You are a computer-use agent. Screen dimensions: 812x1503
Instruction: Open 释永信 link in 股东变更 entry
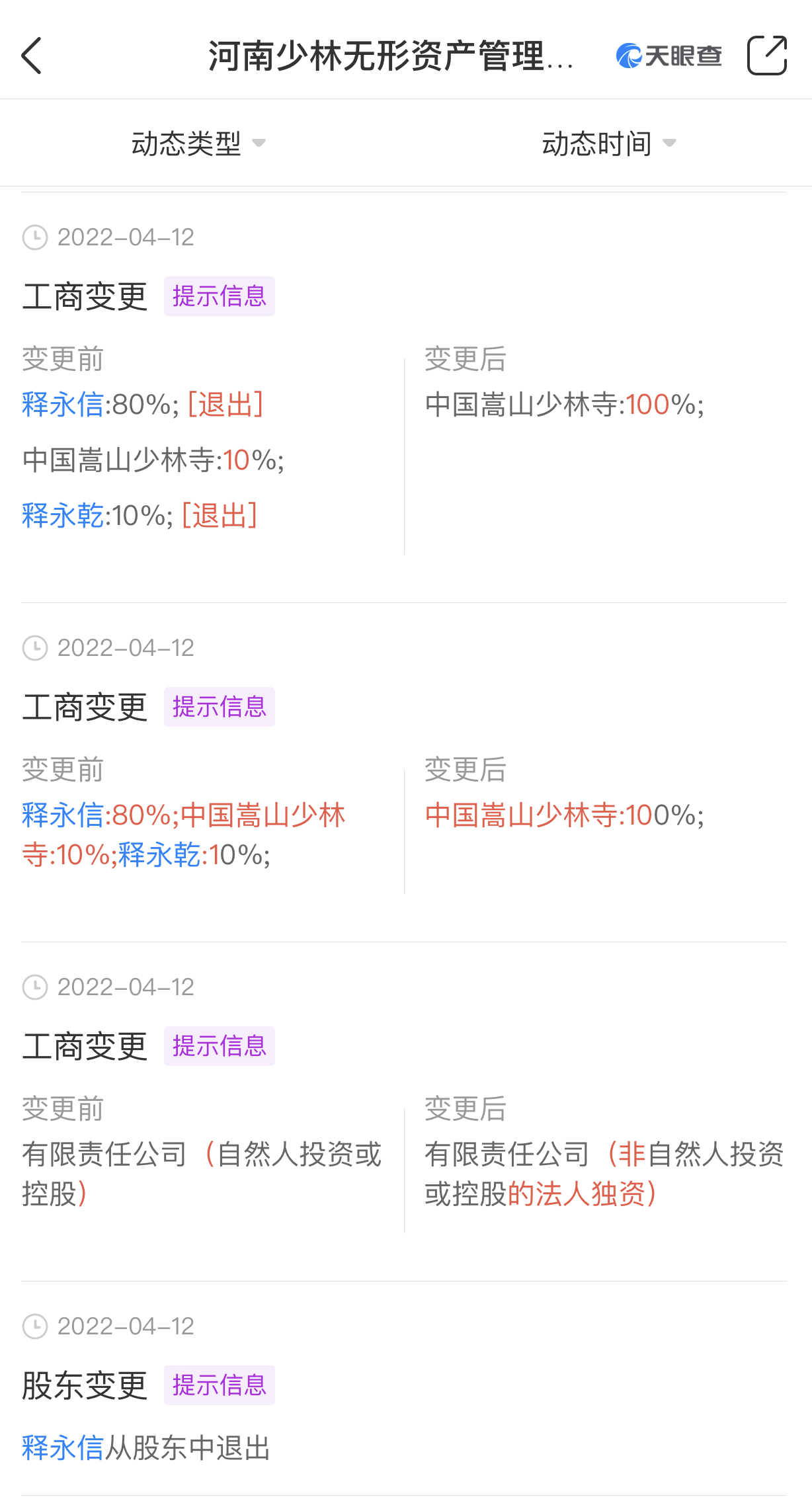click(63, 1447)
